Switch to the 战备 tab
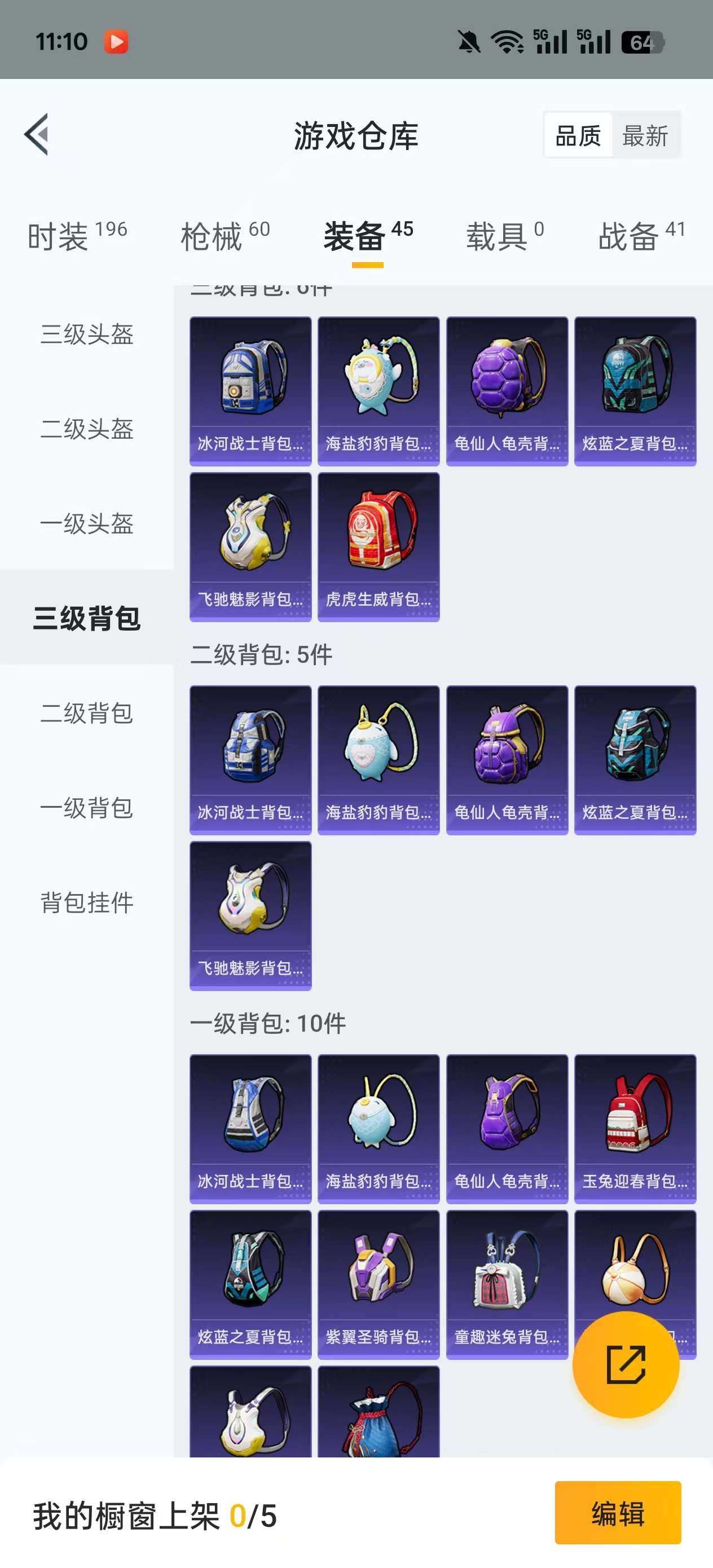Screen dimensions: 713x1568 pyautogui.click(x=641, y=236)
